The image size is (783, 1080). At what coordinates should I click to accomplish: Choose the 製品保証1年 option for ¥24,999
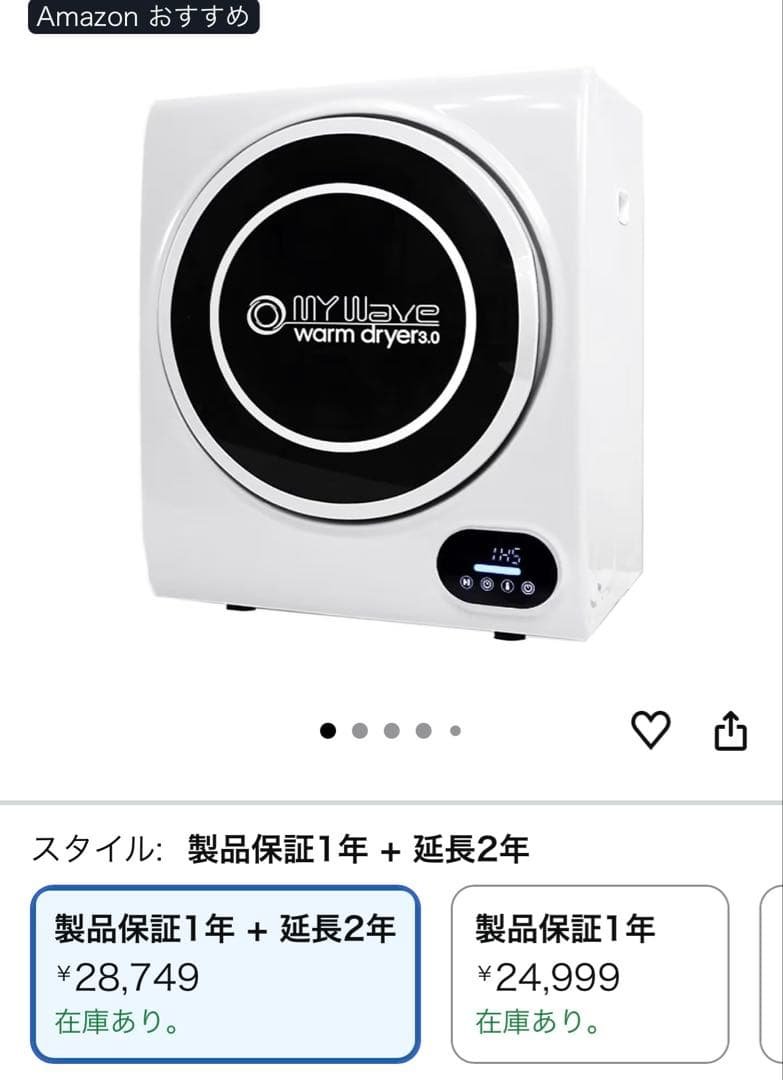589,973
